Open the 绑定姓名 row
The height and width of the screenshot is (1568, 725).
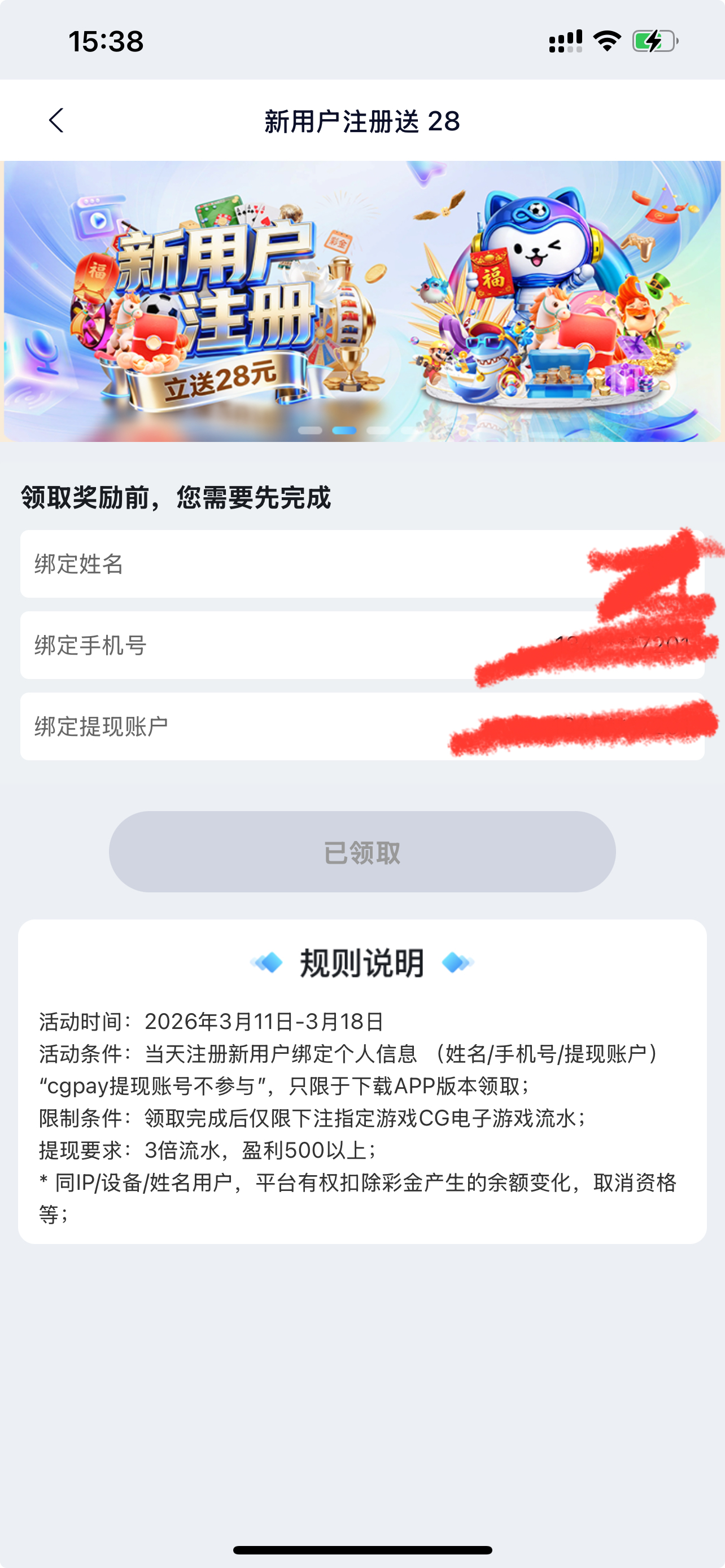[x=362, y=564]
